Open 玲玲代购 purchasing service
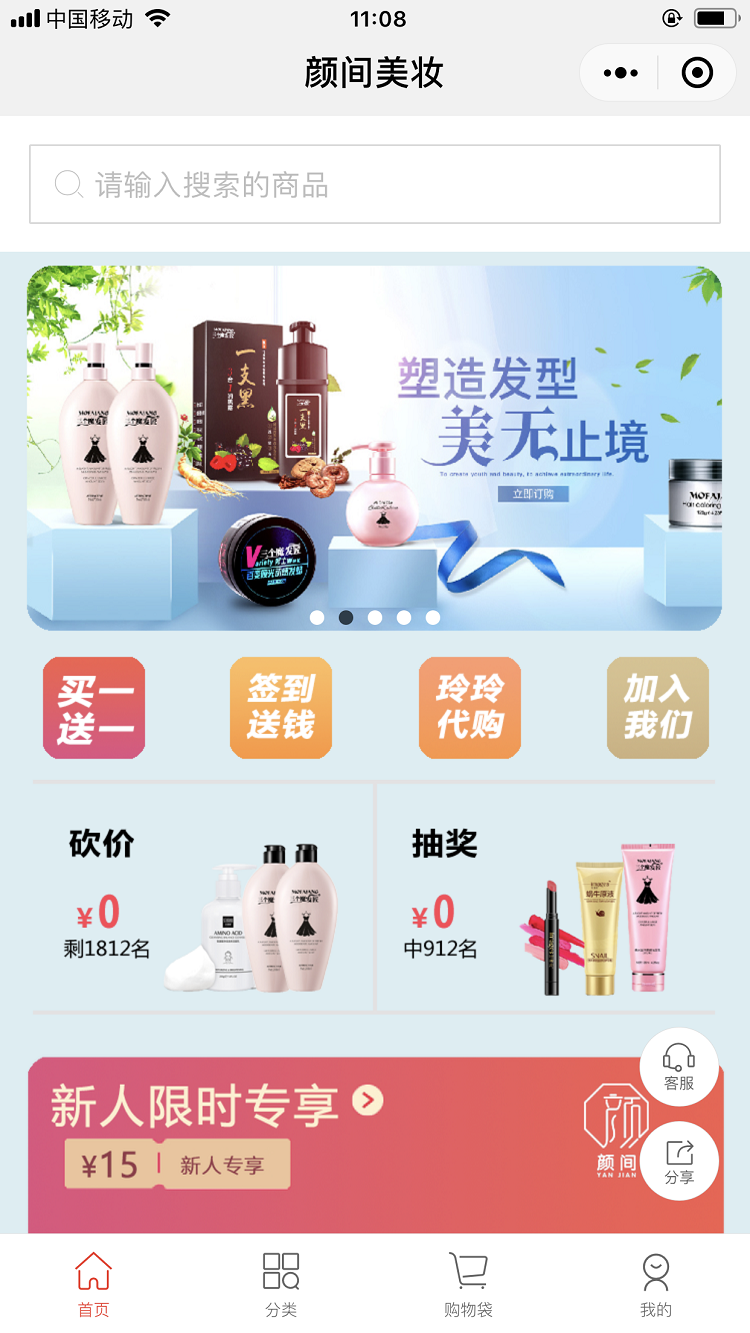Screen dimensions: 750x1333 click(470, 708)
